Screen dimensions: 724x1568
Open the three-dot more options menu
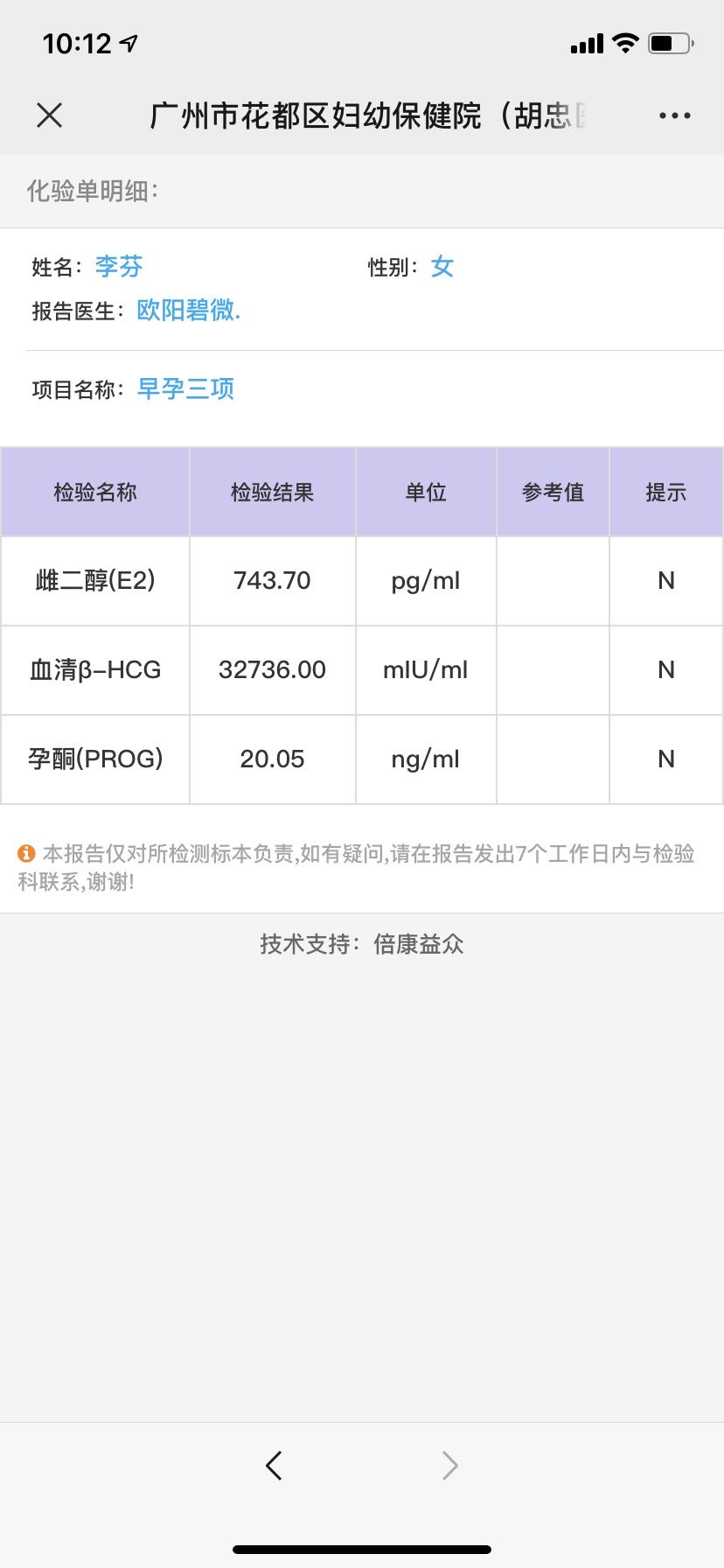point(674,115)
